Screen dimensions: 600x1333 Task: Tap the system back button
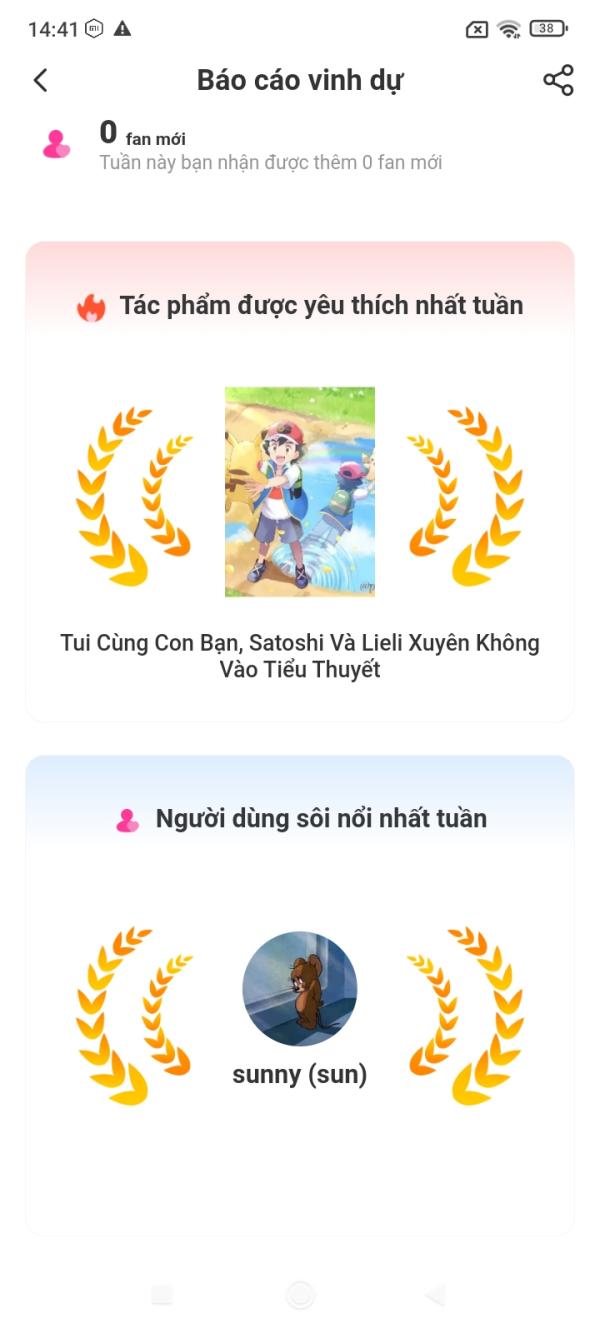(x=435, y=1296)
